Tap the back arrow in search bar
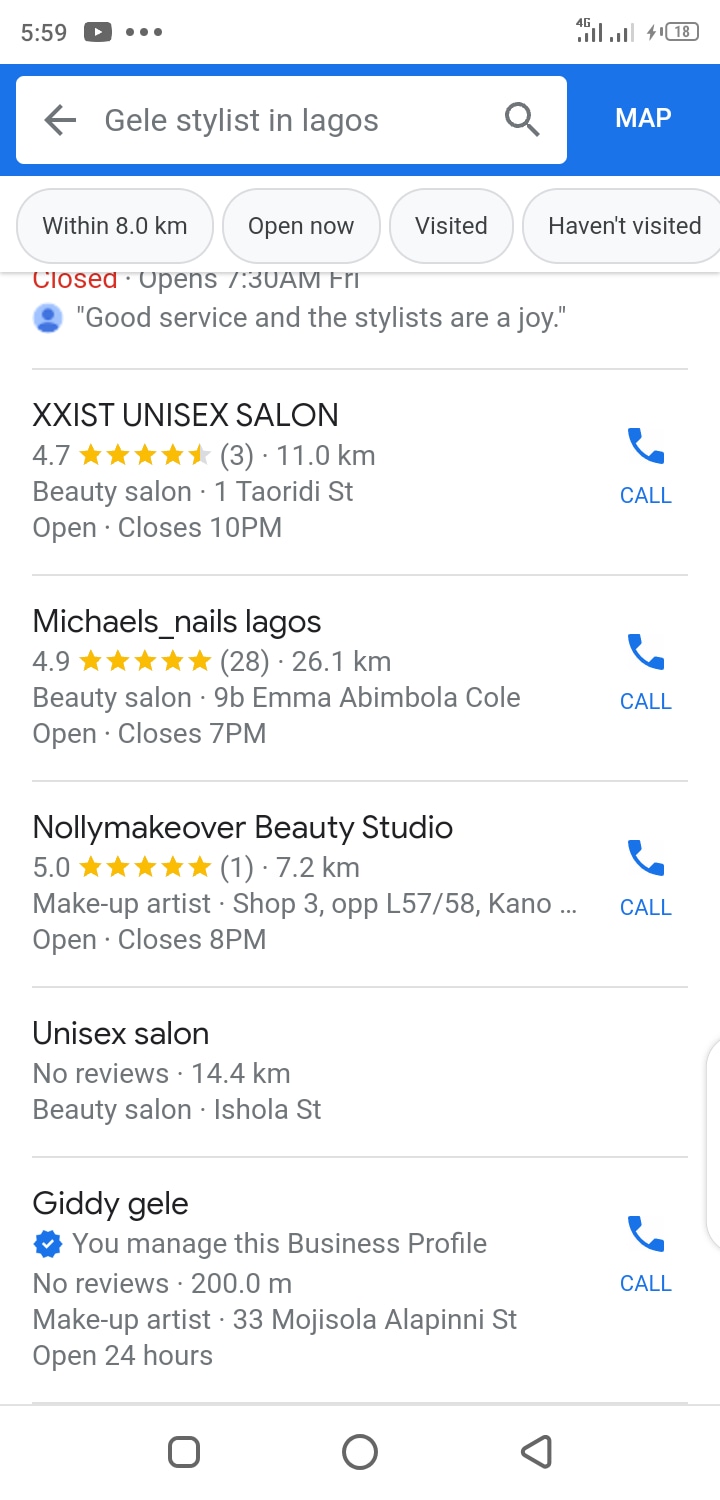 pos(61,121)
